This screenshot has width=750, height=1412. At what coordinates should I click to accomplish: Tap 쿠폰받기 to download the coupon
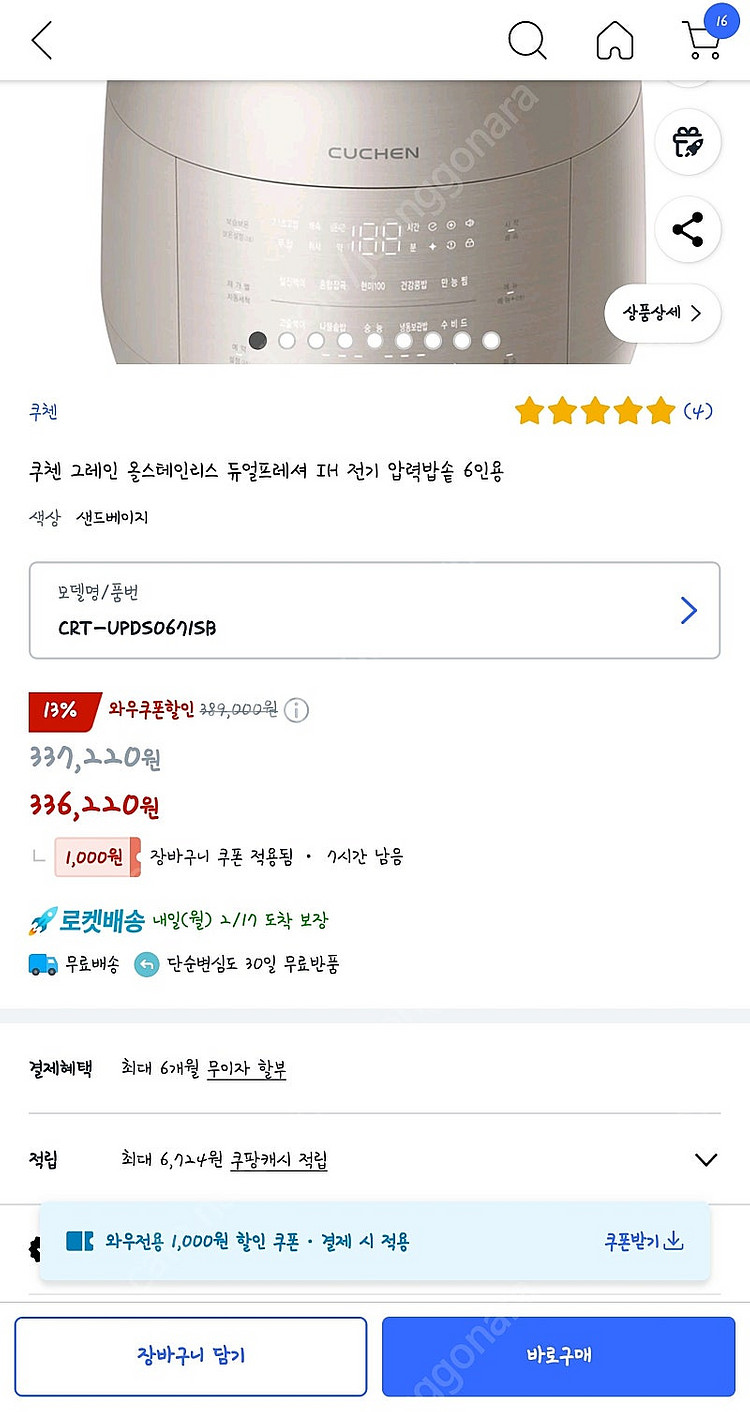coord(643,1241)
